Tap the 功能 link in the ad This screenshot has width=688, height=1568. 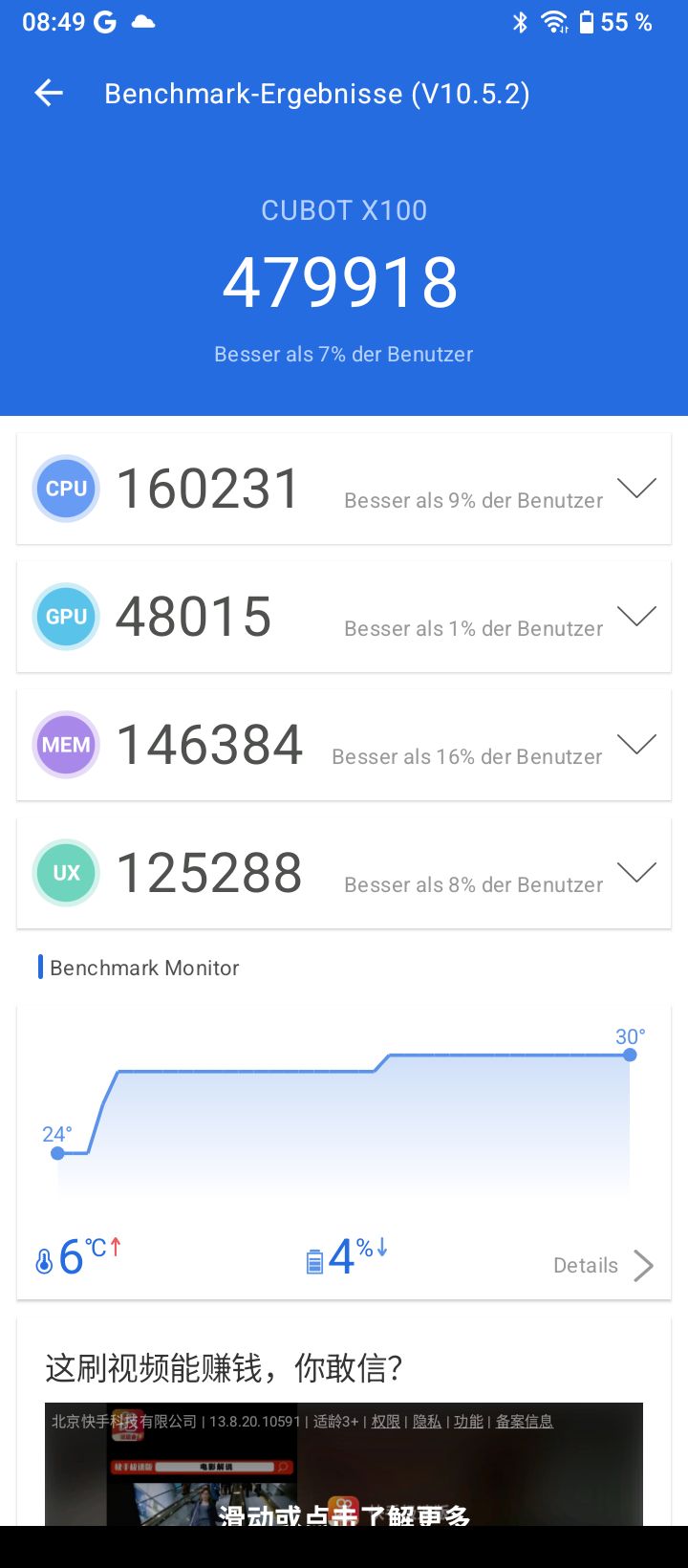point(468,1422)
